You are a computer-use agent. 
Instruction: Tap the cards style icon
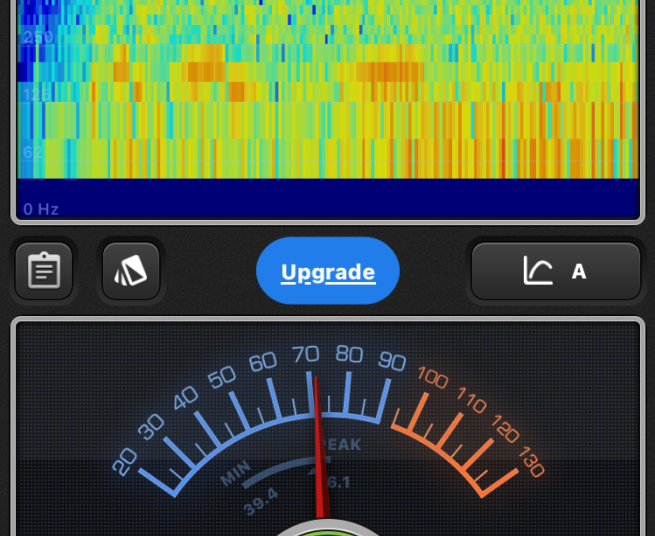131,271
